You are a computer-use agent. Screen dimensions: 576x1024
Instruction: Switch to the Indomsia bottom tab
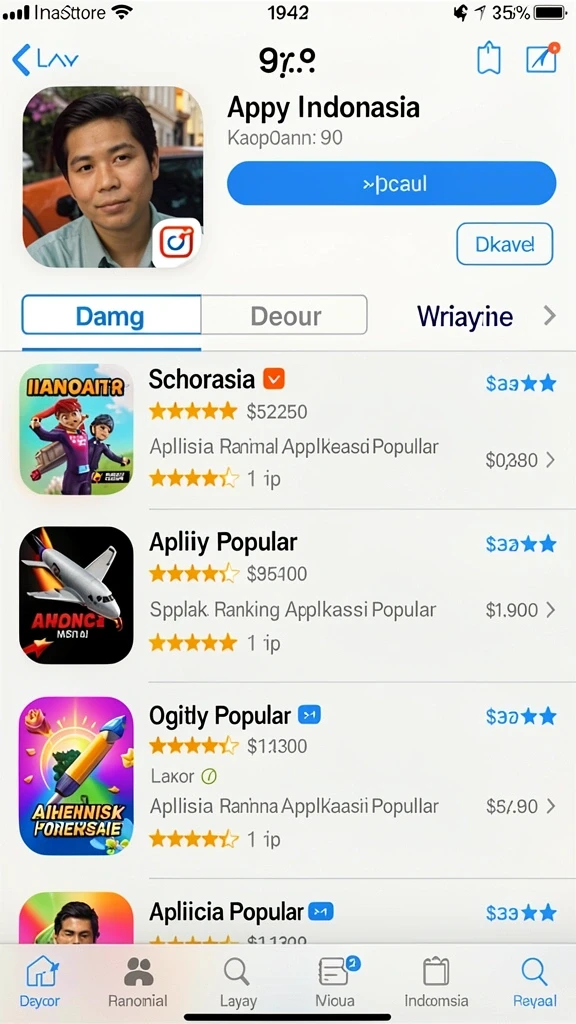[x=436, y=982]
